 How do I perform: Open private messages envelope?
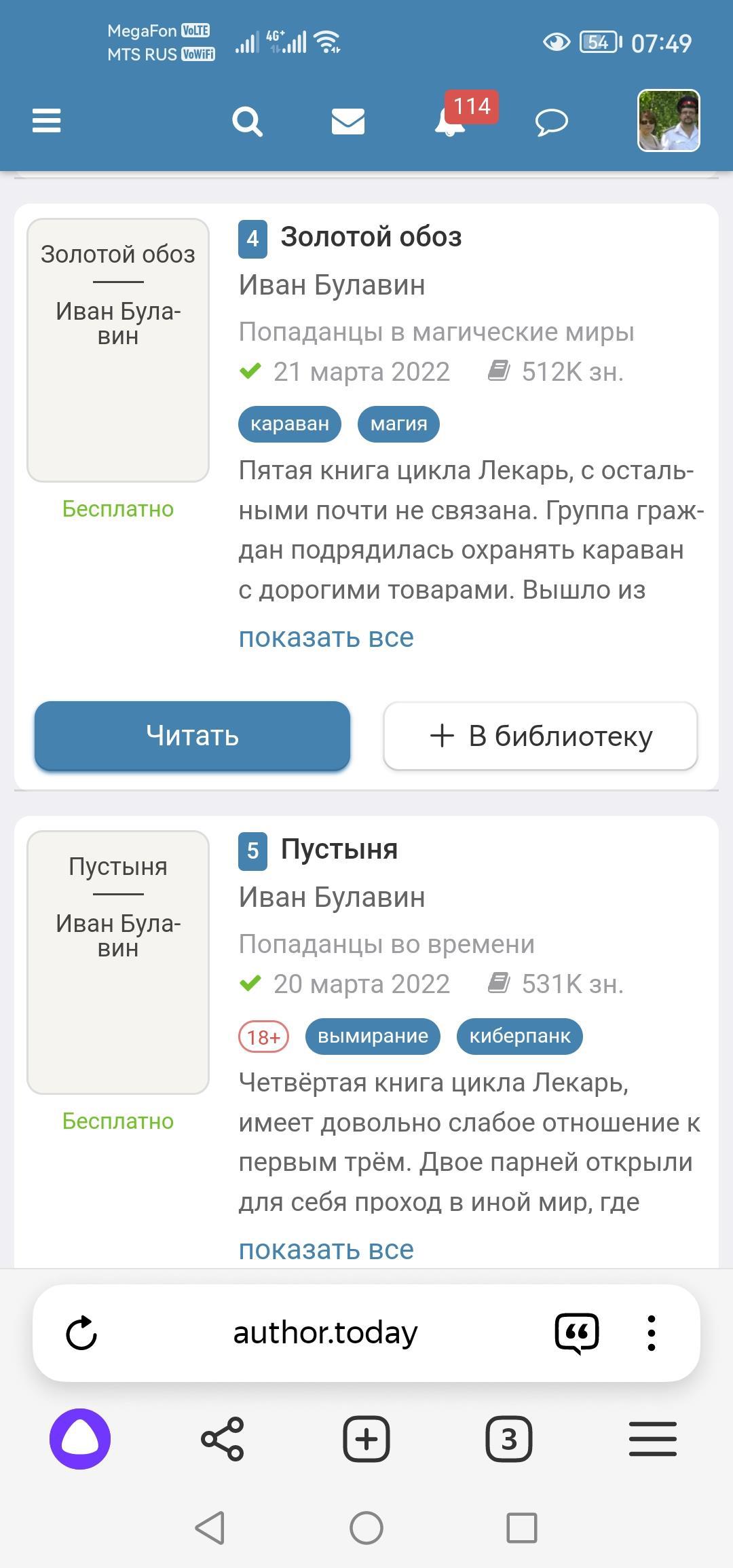click(347, 122)
